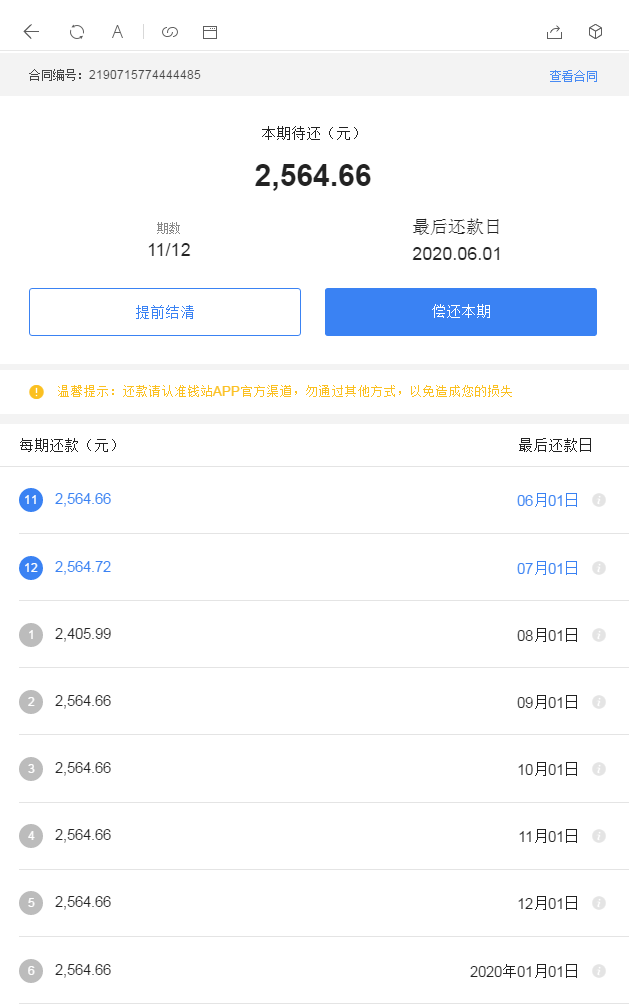Screen dimensions: 629x1008
Task: Tap 偿还本期 button
Action: (461, 312)
